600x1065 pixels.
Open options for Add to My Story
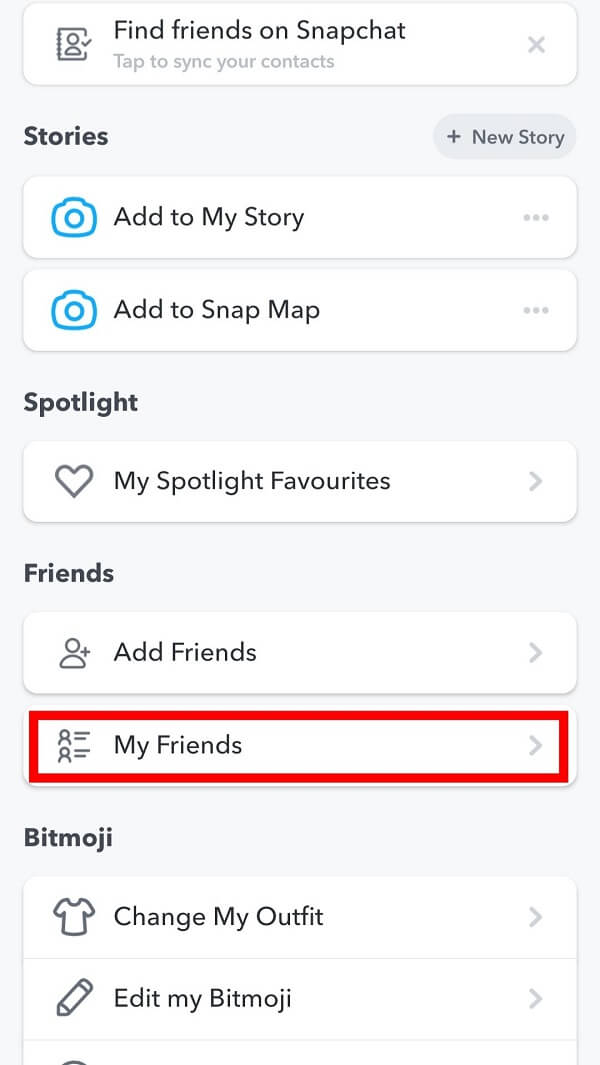tap(536, 218)
